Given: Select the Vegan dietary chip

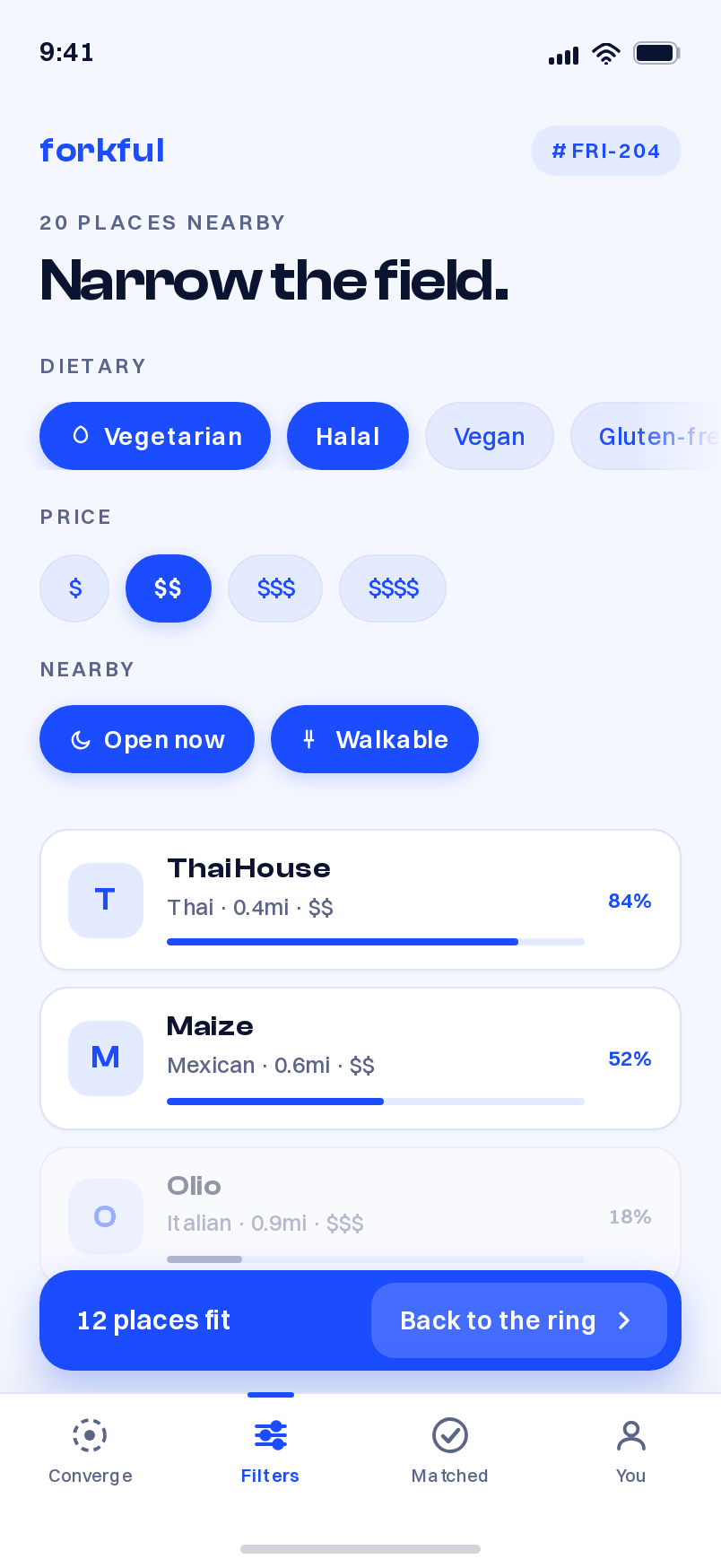Looking at the screenshot, I should pyautogui.click(x=490, y=436).
